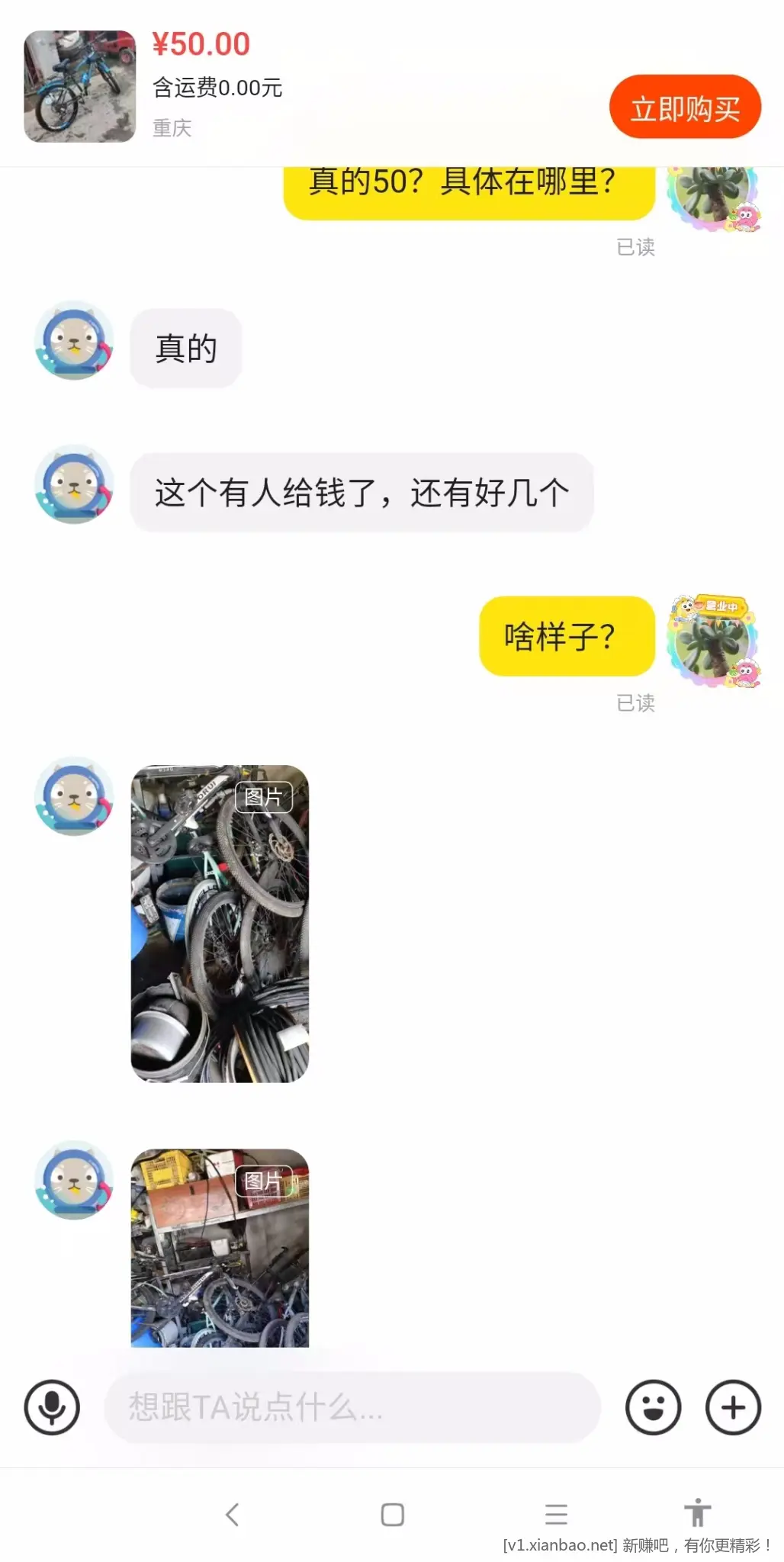Open the voice input microphone
The image size is (784, 1562).
[x=52, y=1407]
